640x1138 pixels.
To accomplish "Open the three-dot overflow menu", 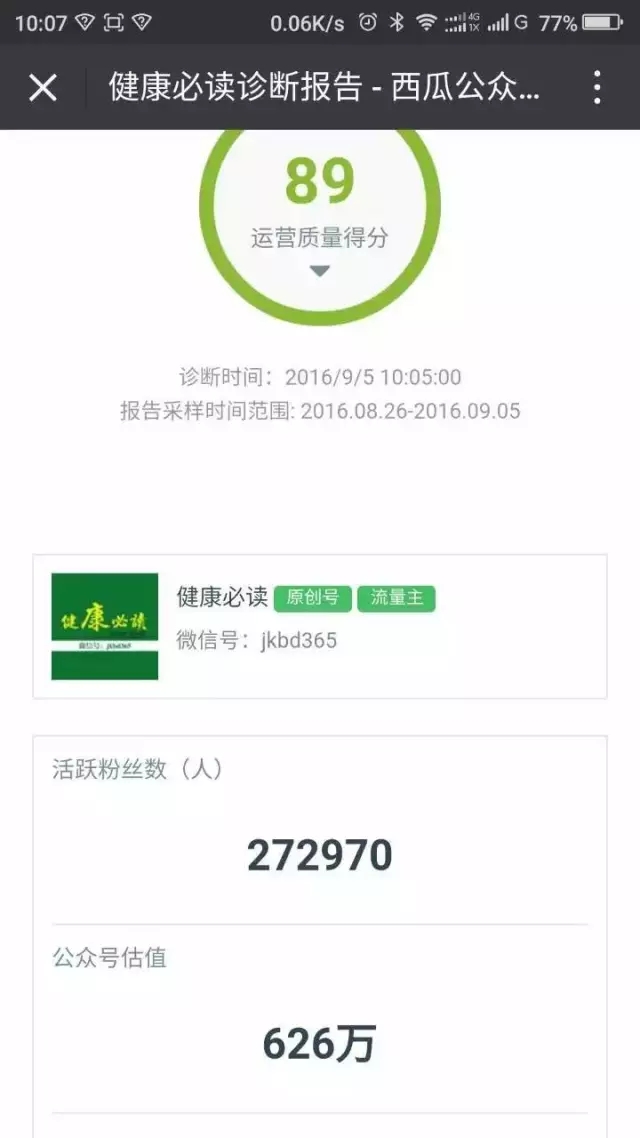I will [596, 88].
